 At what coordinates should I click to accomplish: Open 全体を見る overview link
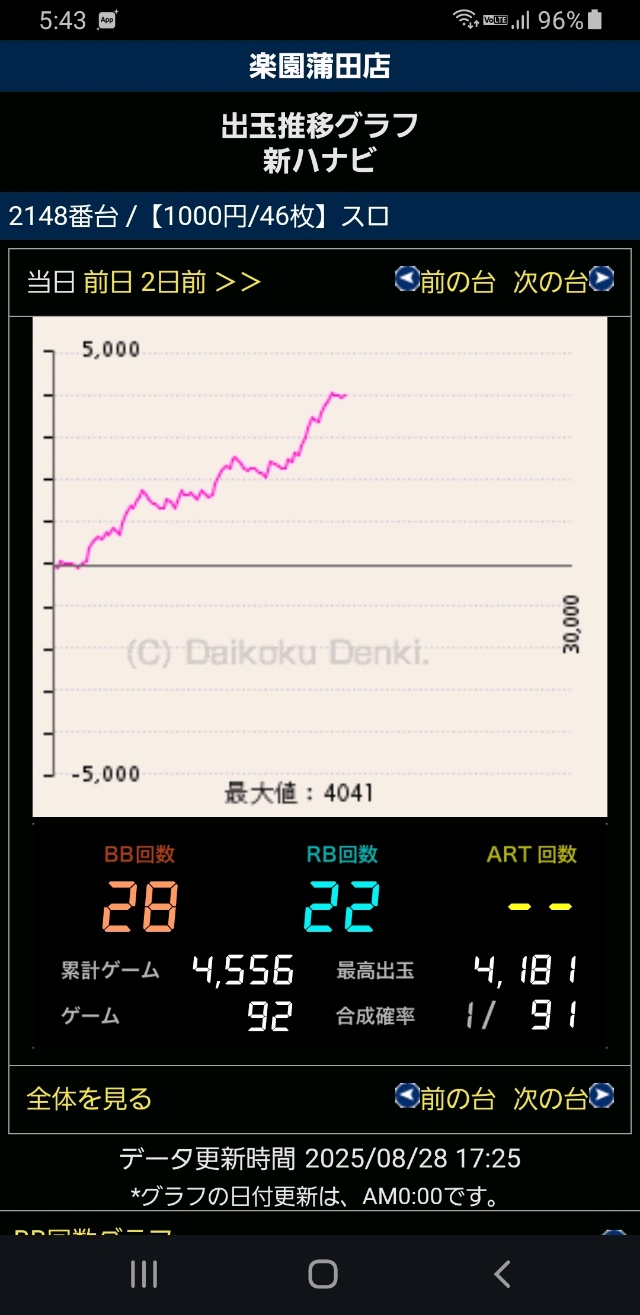pyautogui.click(x=89, y=1099)
